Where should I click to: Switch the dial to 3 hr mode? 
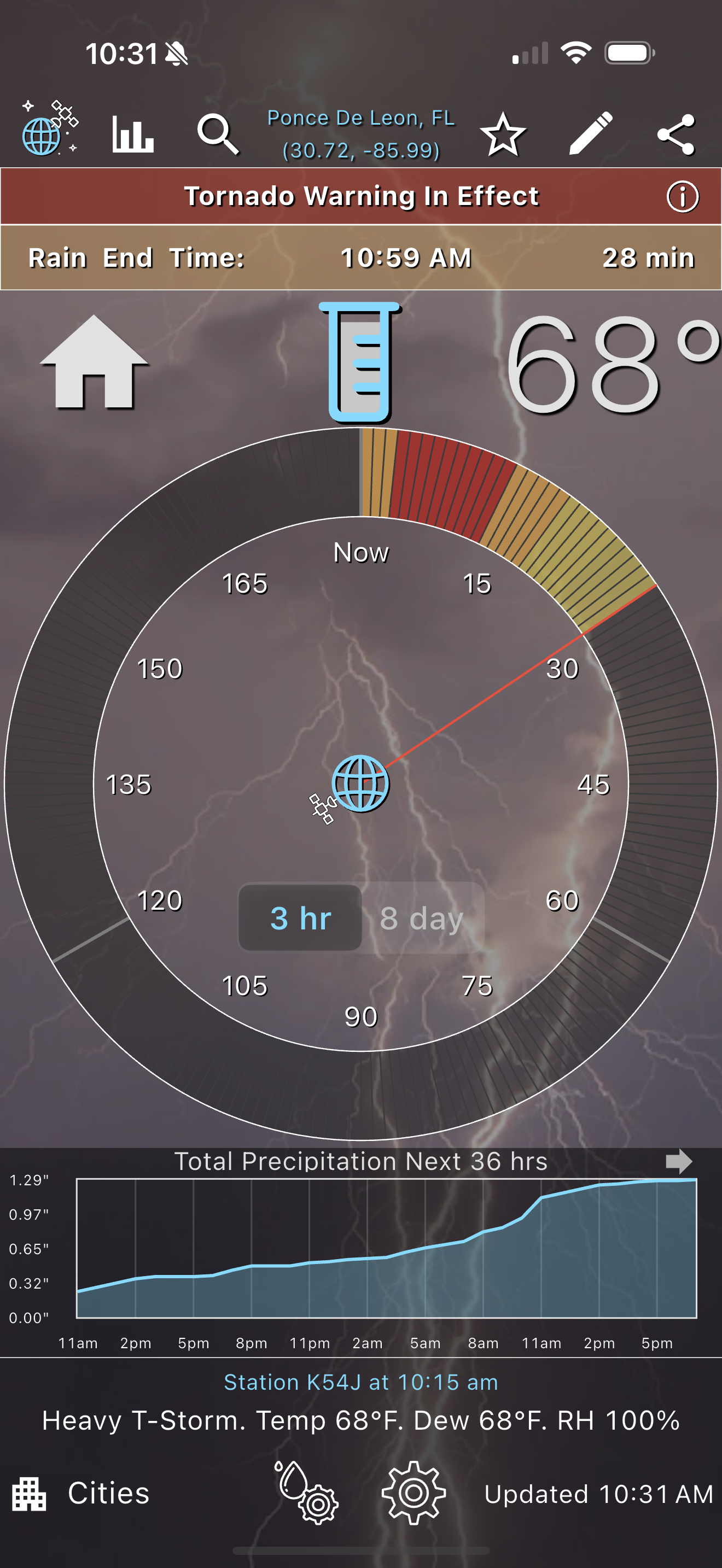click(x=300, y=919)
